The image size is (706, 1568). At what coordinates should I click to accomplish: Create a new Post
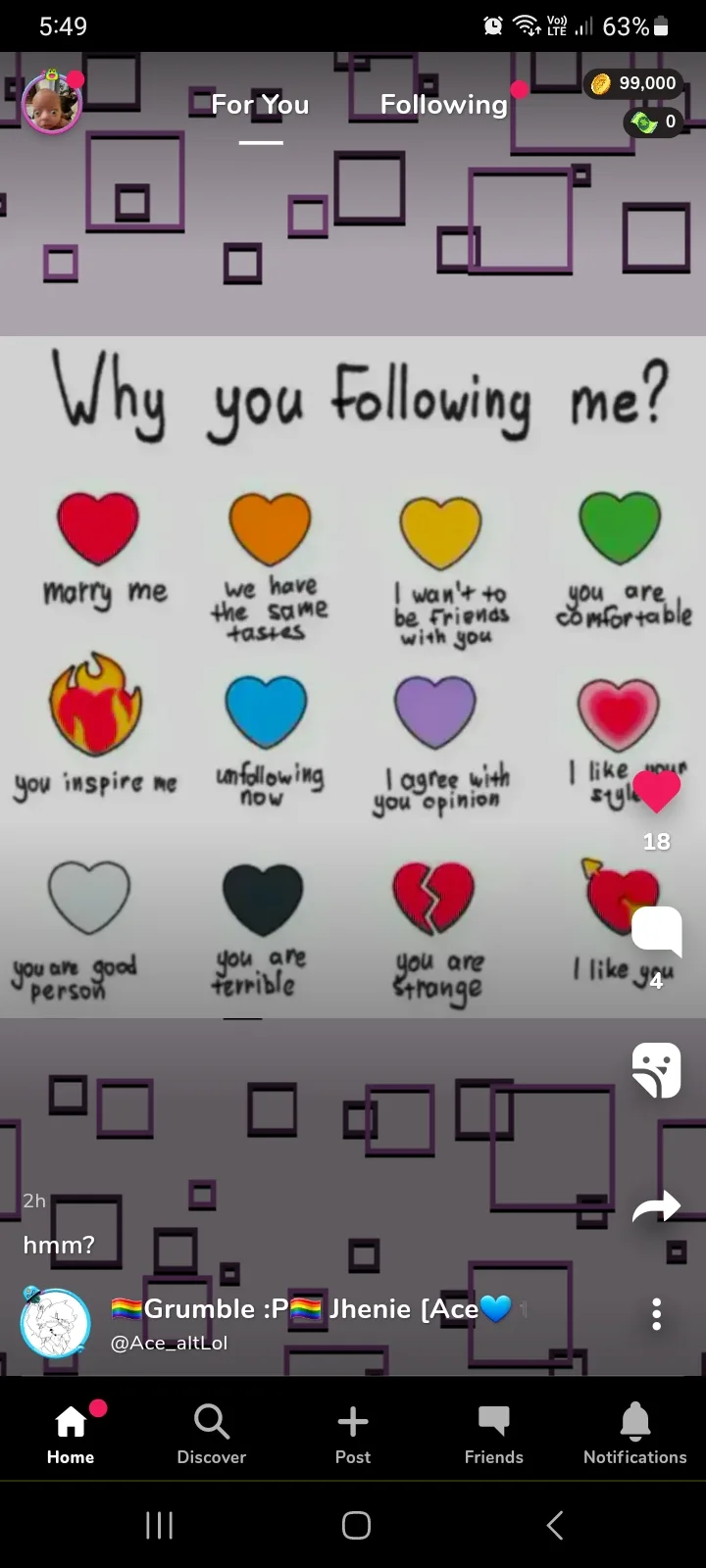click(x=353, y=1434)
